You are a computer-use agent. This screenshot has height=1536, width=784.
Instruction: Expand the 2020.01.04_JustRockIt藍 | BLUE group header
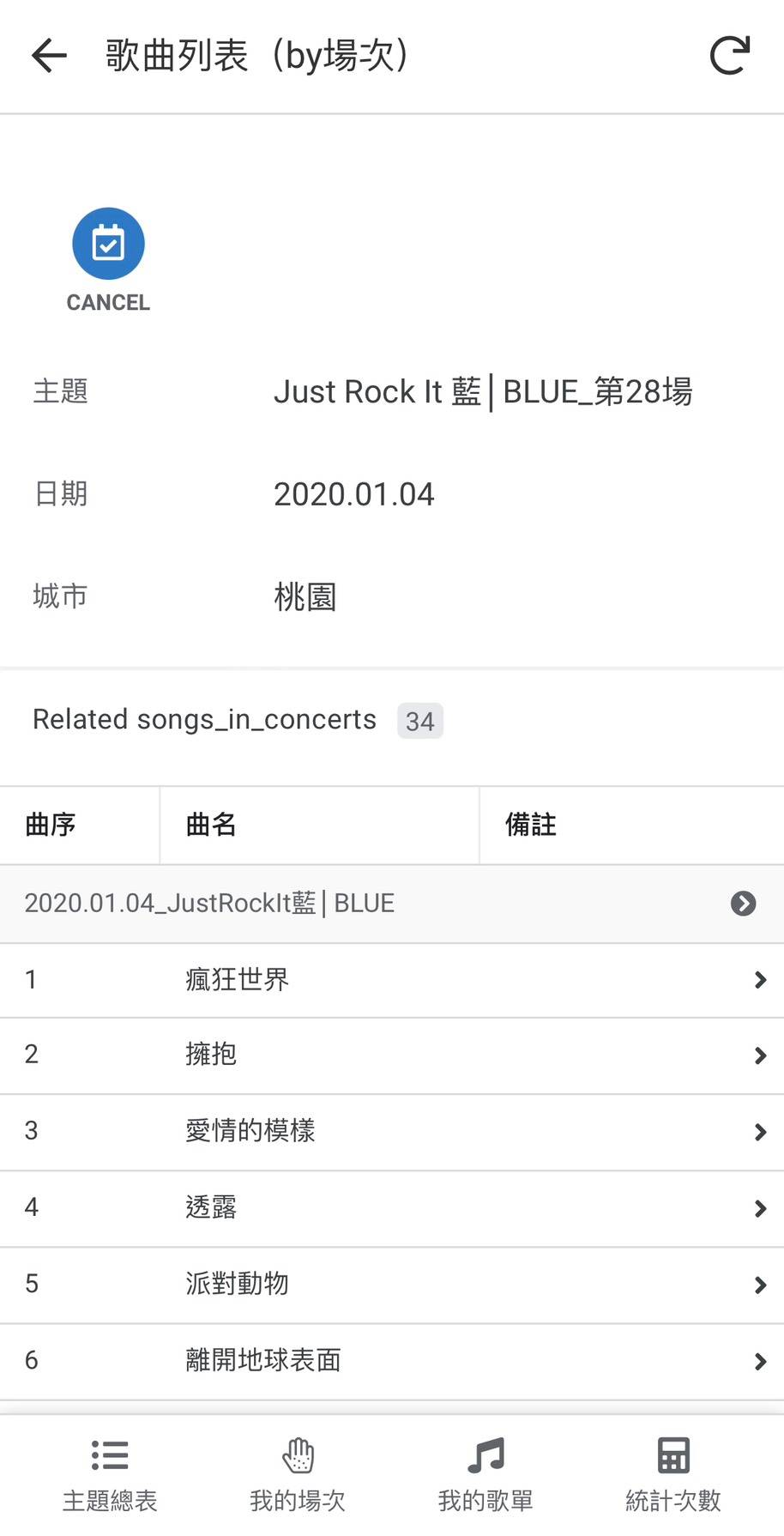(x=392, y=904)
